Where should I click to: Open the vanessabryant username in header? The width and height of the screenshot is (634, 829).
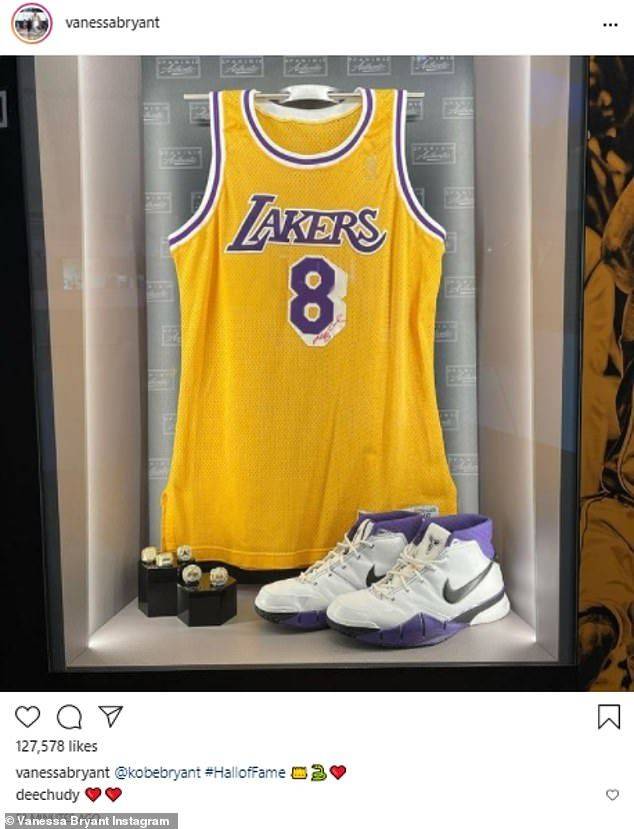[111, 22]
